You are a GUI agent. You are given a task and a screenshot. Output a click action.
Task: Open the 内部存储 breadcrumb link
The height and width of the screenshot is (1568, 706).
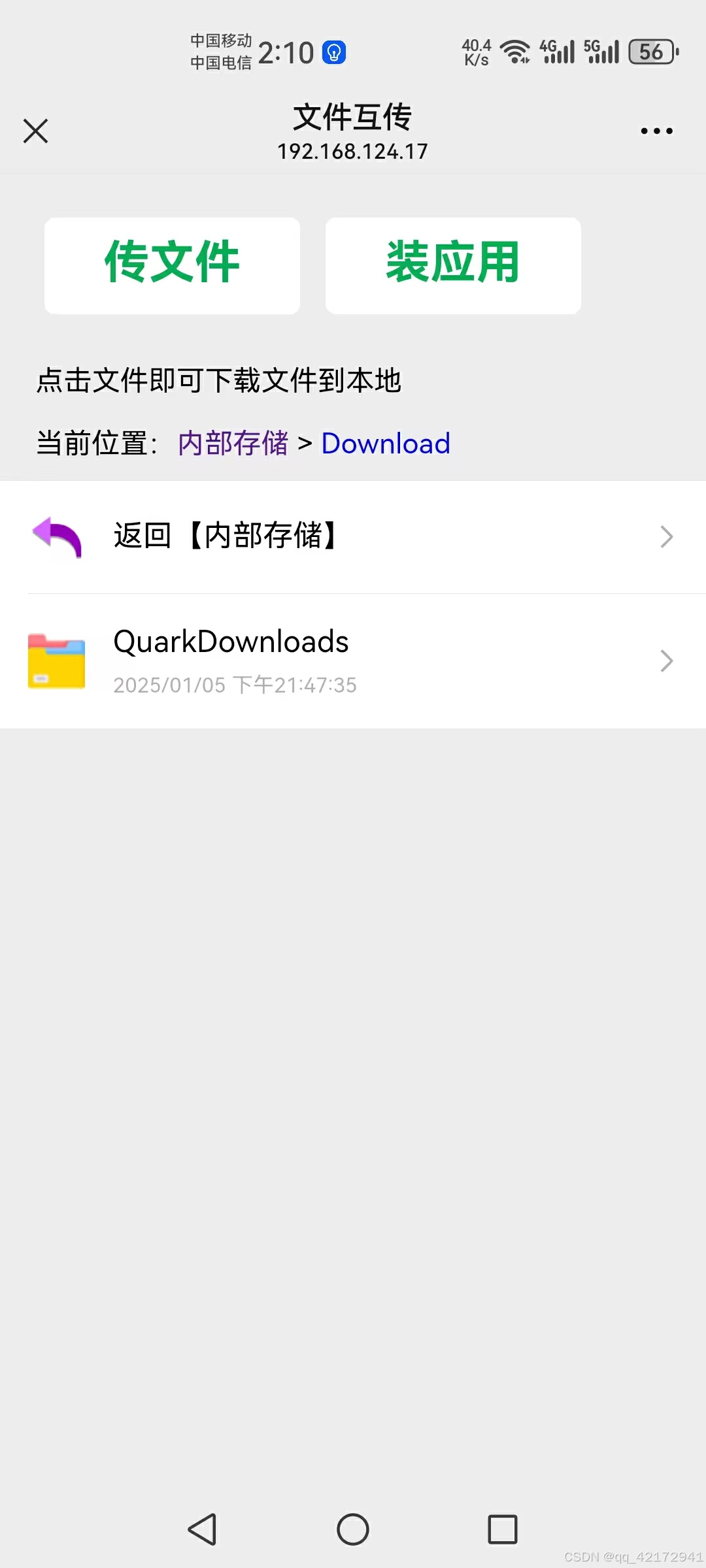click(233, 443)
